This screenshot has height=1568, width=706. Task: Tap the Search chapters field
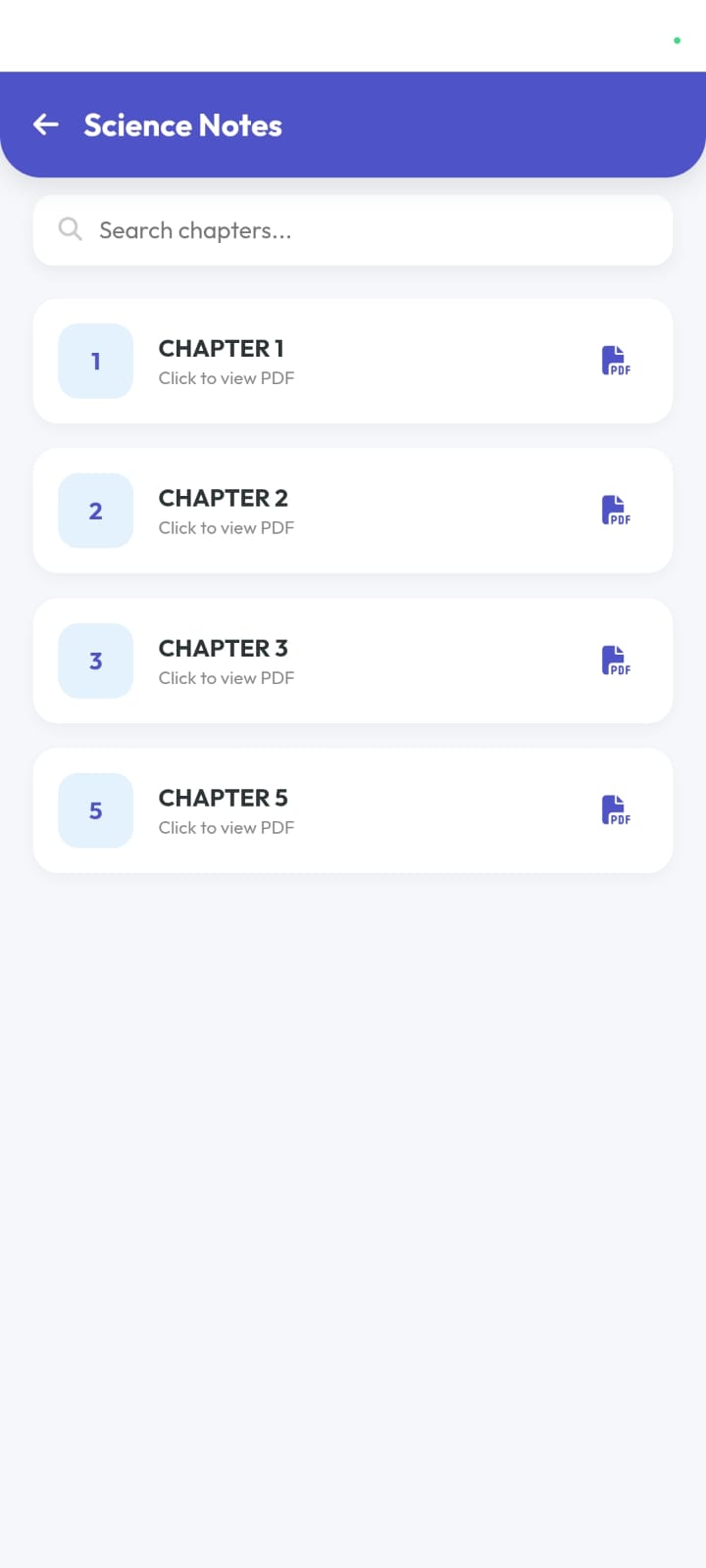pyautogui.click(x=353, y=230)
